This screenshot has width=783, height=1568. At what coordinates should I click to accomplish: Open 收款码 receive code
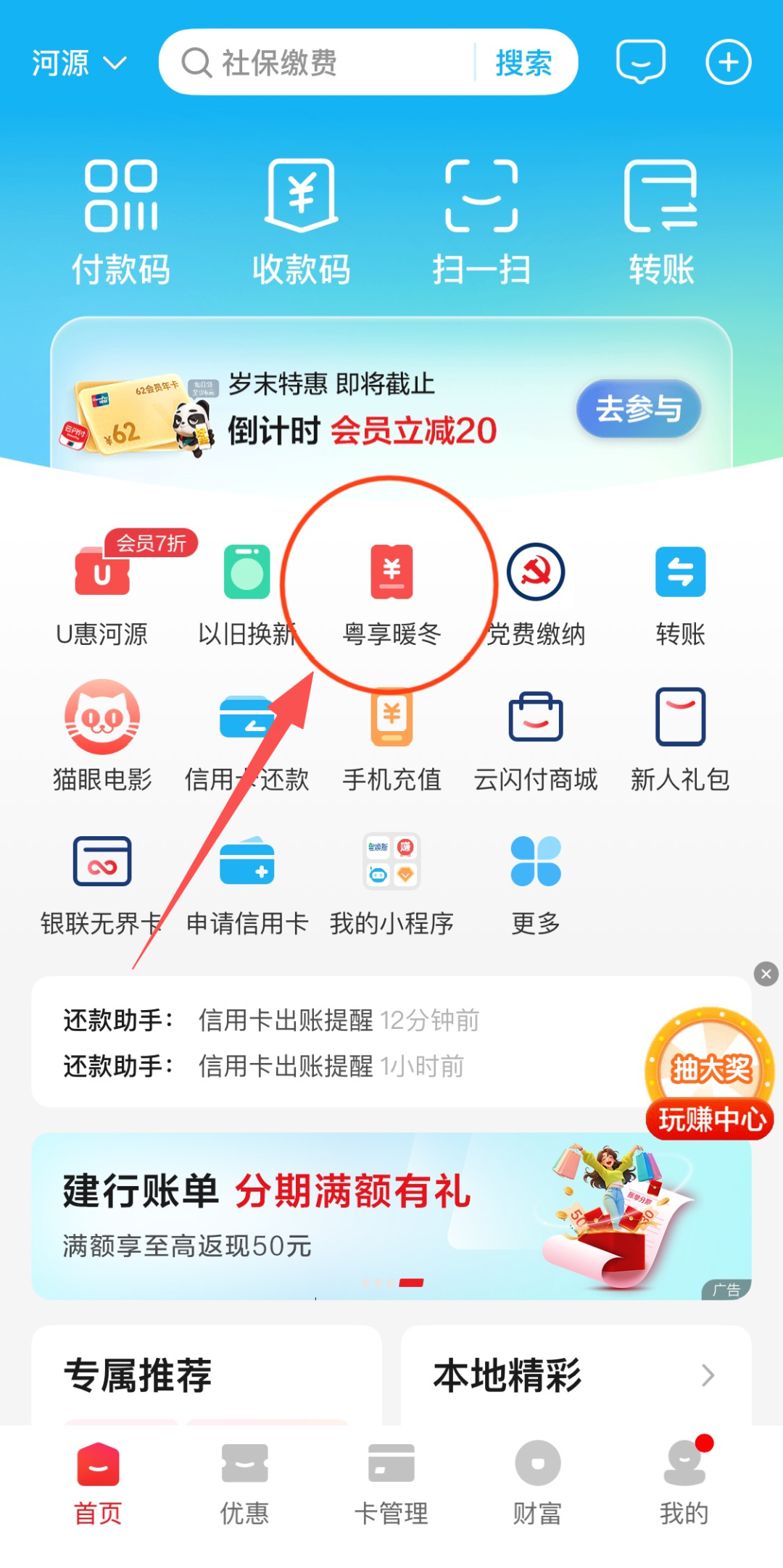tap(301, 222)
